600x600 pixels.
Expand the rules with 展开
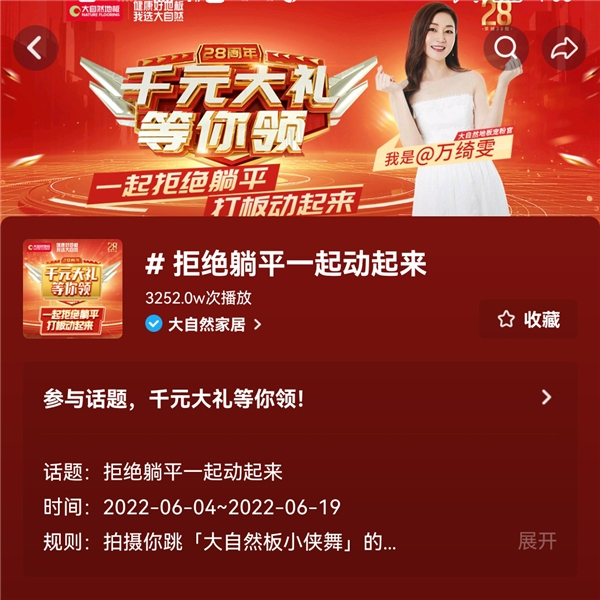[536, 541]
